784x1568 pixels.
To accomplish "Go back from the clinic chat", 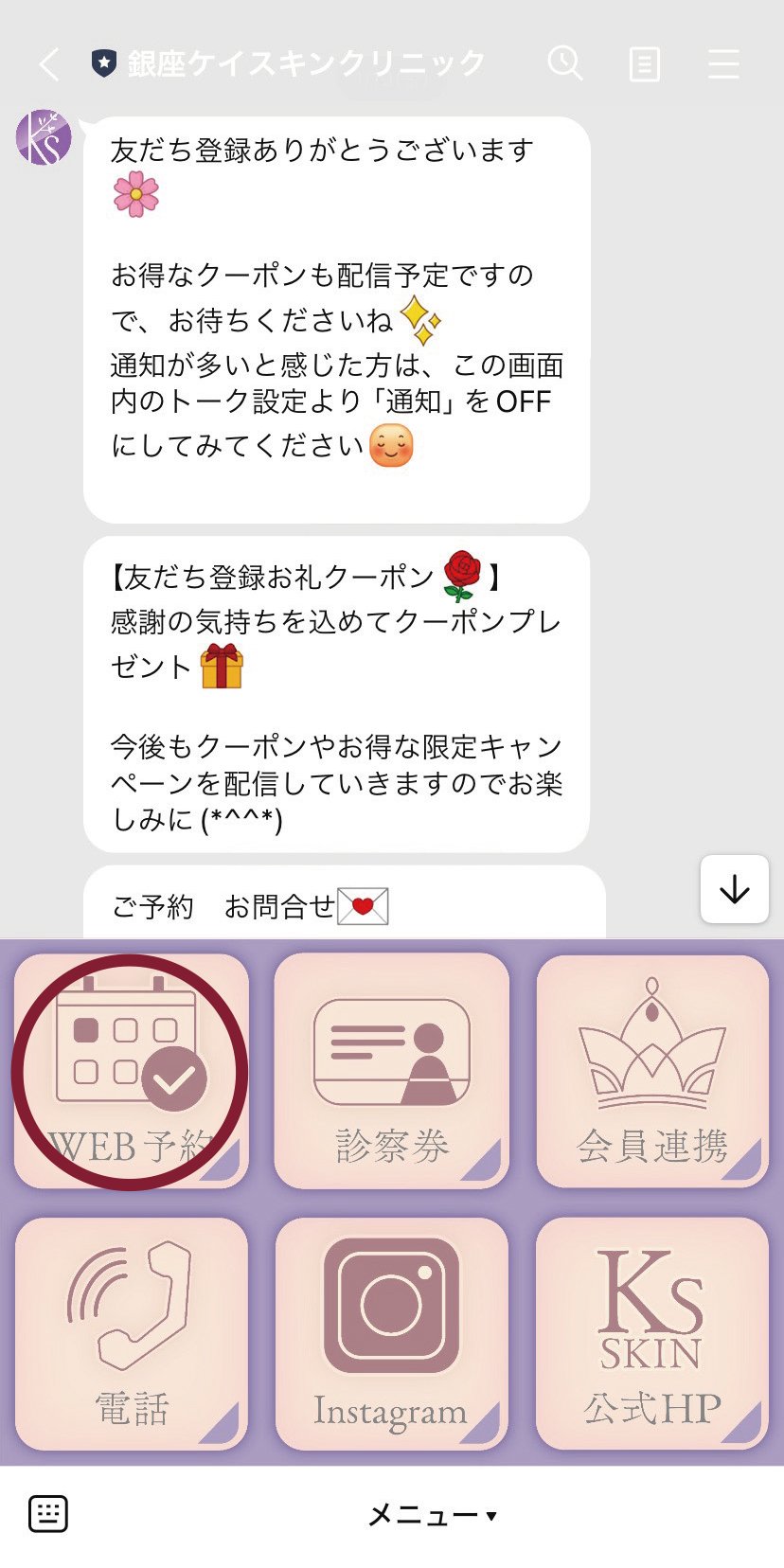I will pos(49,64).
